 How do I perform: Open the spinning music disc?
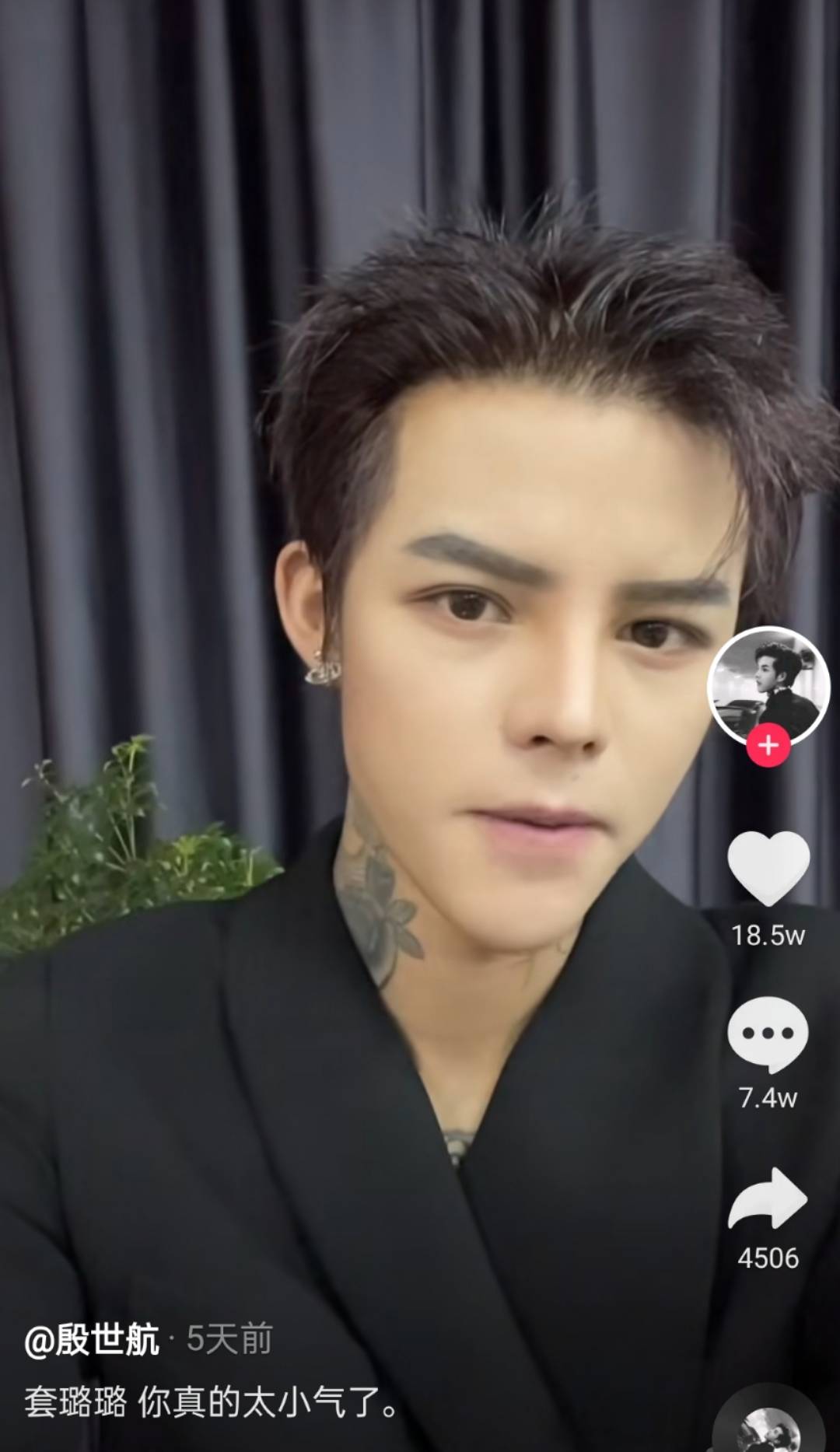770,1428
